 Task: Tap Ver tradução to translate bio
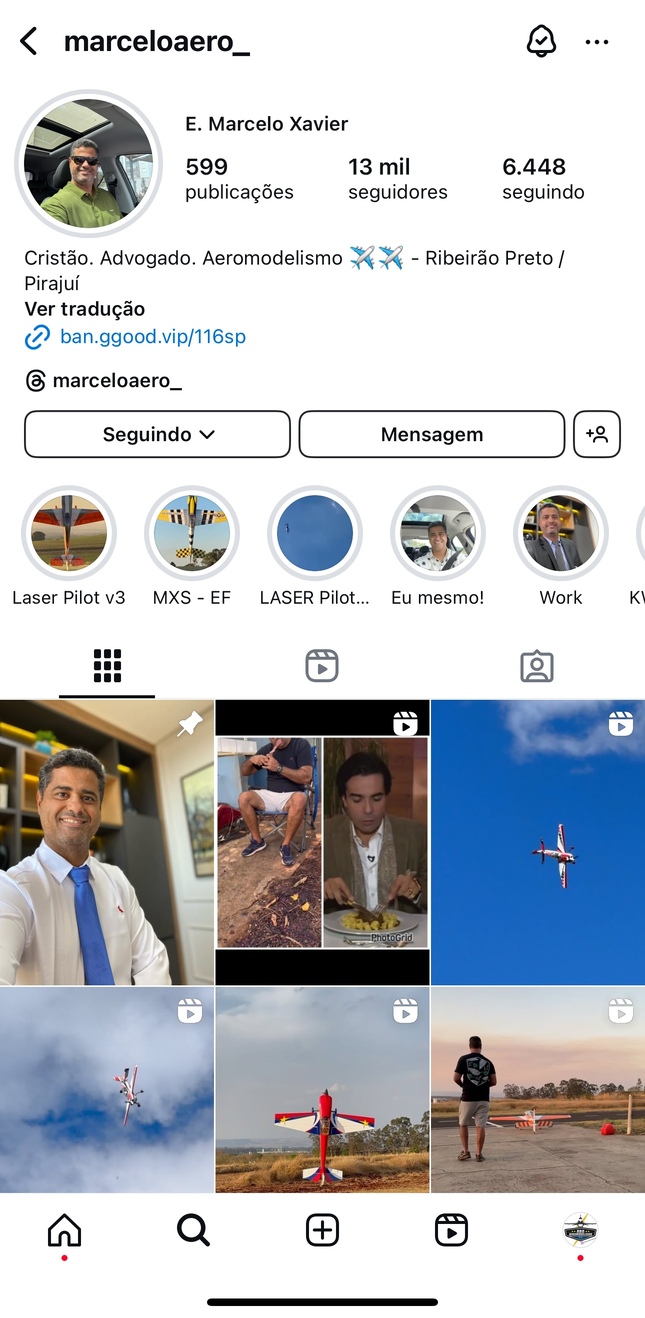click(85, 309)
